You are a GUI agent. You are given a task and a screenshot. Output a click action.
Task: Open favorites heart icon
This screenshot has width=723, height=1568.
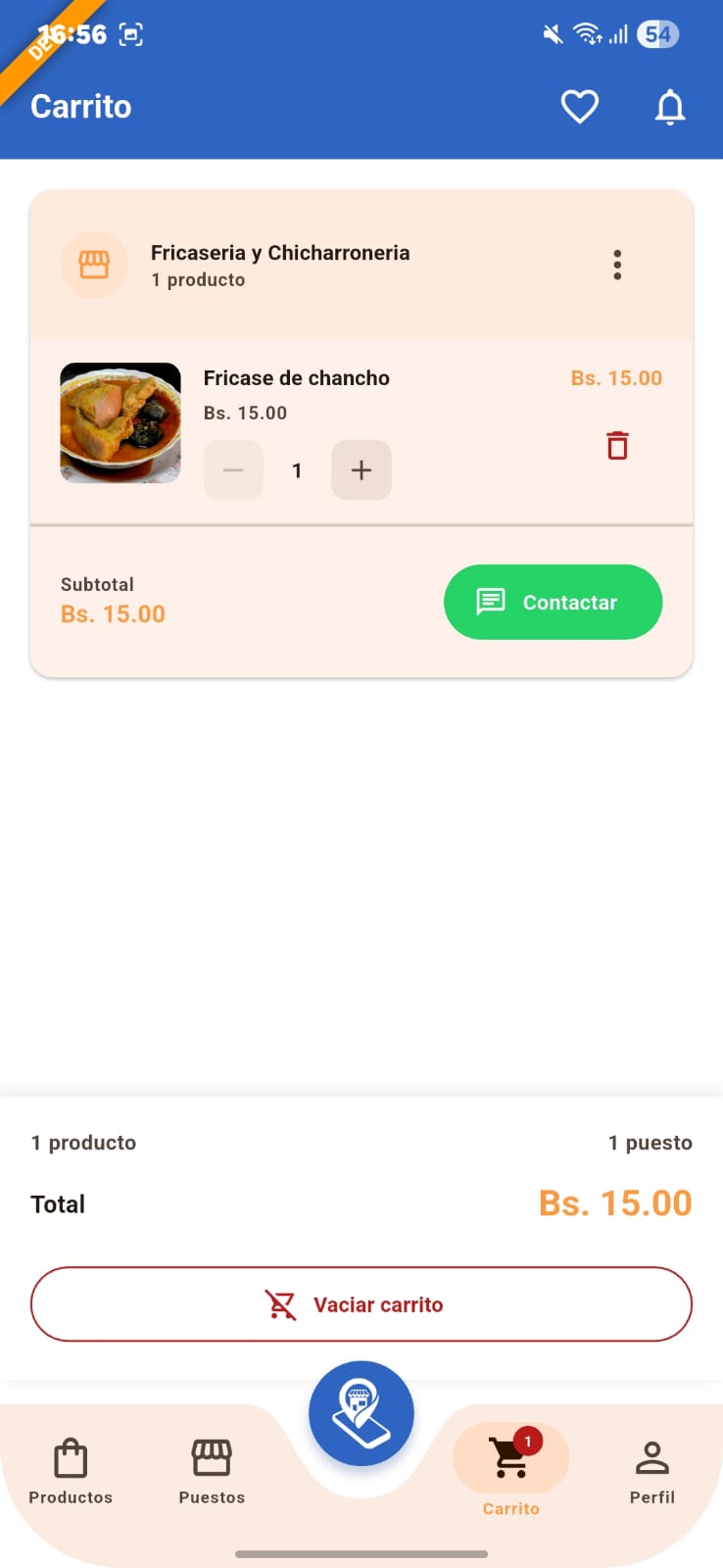[x=579, y=107]
